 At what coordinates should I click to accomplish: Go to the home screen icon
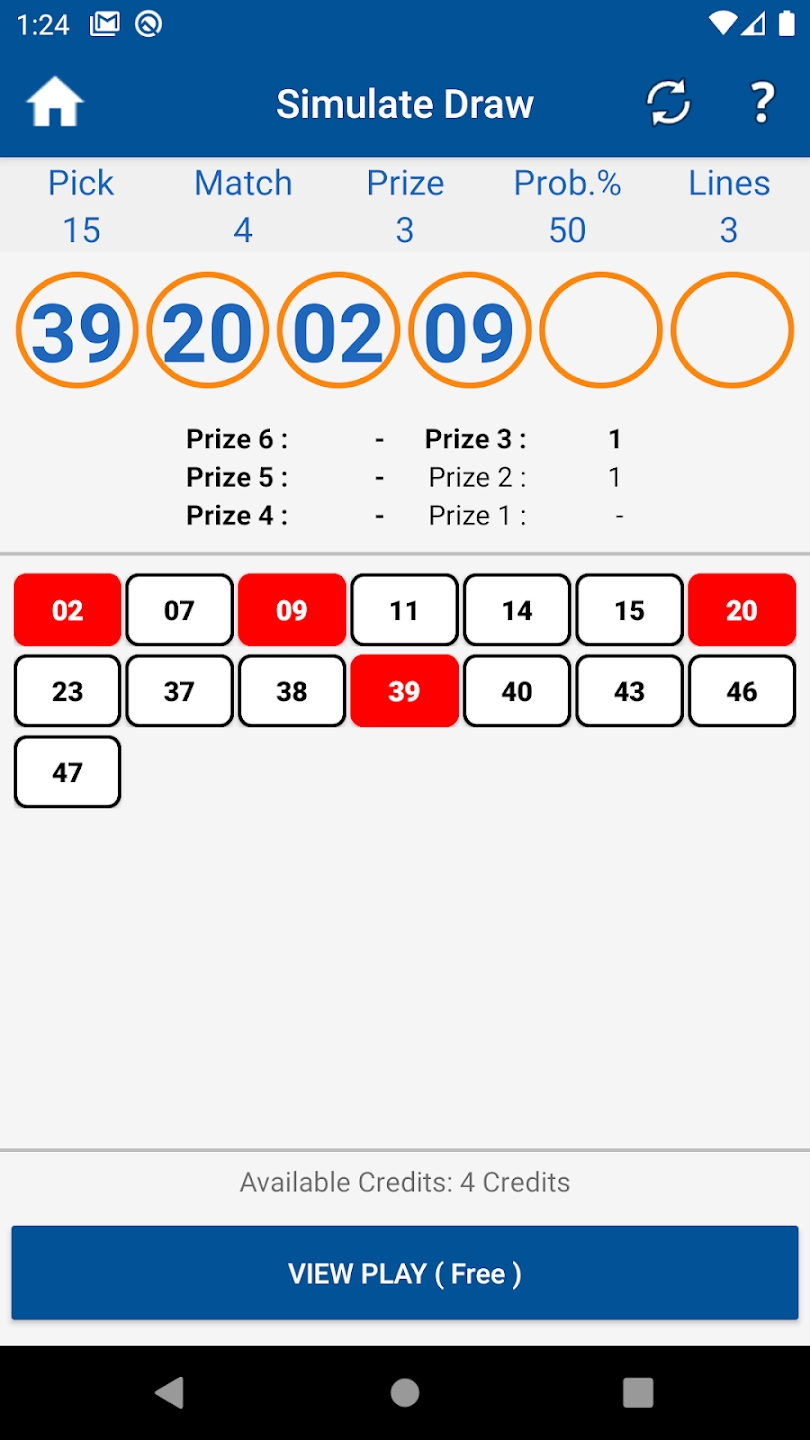[x=54, y=103]
